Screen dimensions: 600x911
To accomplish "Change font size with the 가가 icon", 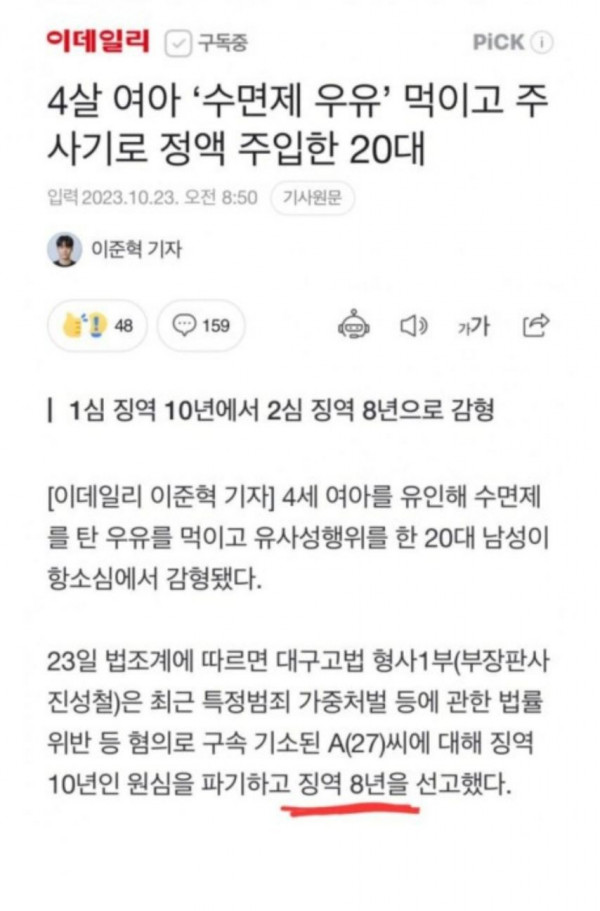I will tap(473, 326).
